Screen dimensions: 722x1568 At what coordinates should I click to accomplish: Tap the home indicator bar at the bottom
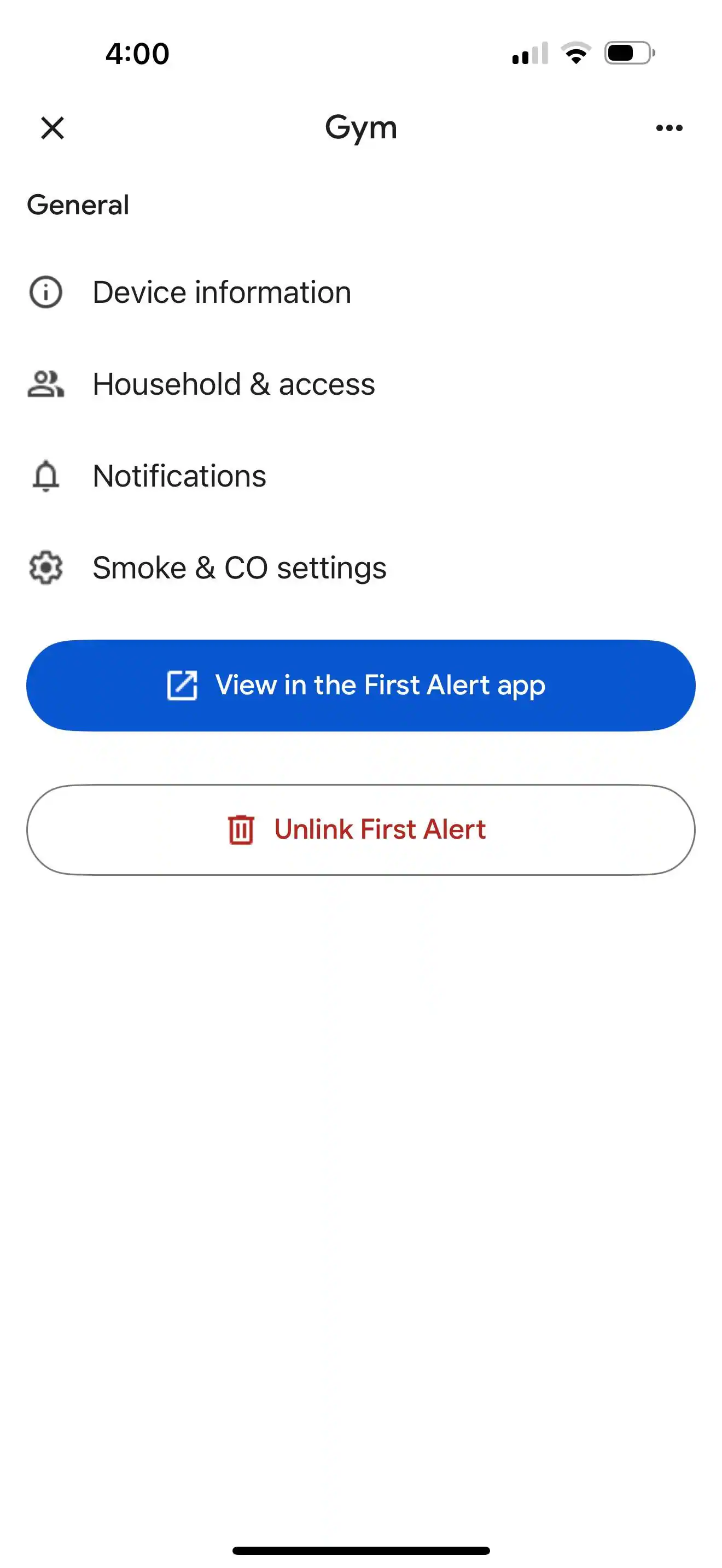pyautogui.click(x=361, y=1550)
